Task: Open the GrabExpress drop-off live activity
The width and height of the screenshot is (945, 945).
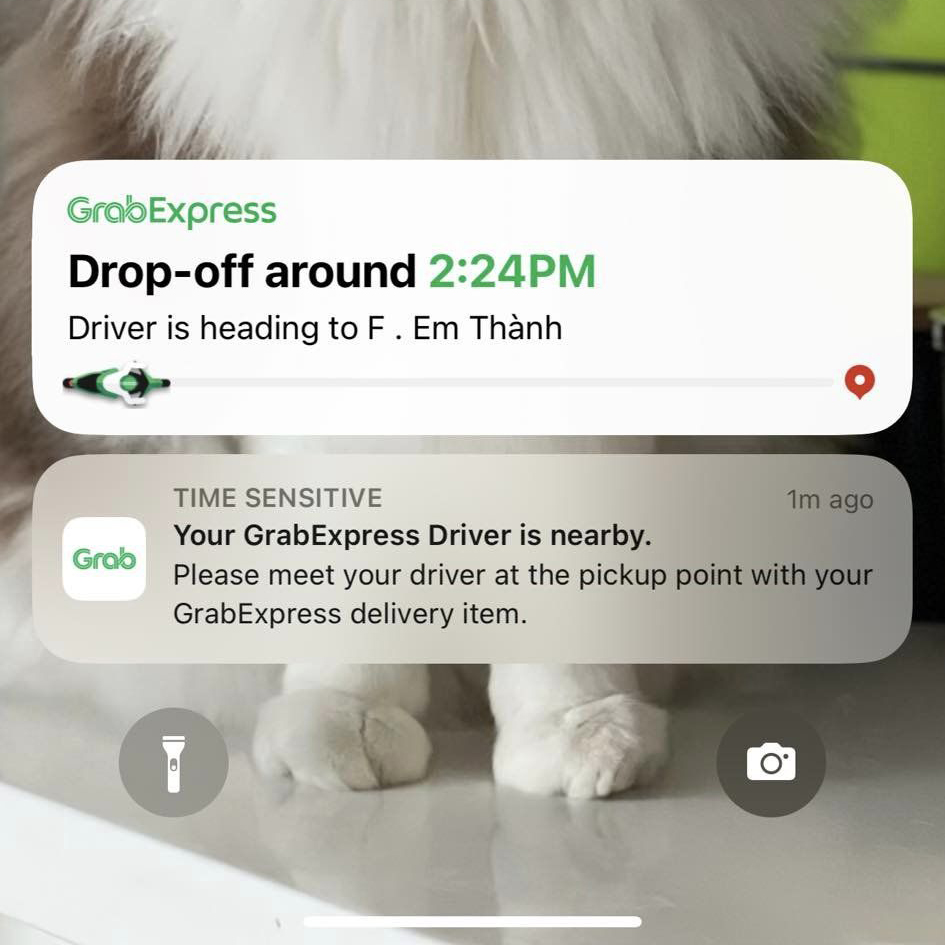Action: click(472, 297)
